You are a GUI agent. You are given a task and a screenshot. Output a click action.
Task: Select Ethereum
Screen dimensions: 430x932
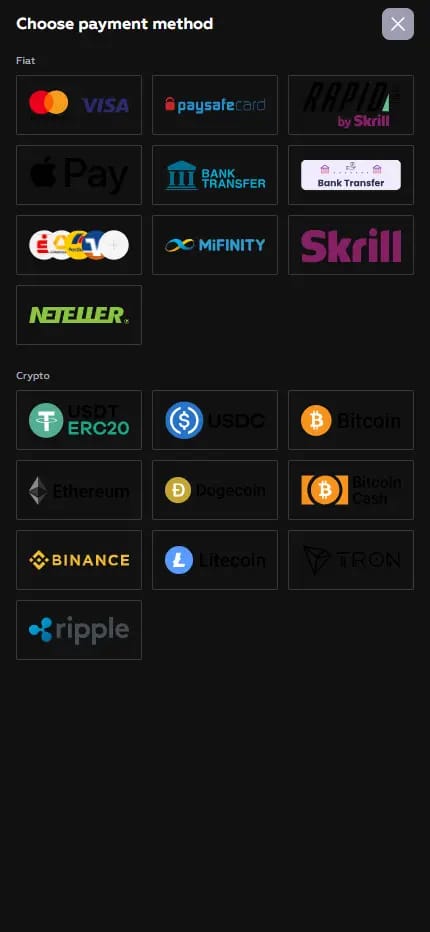(79, 490)
